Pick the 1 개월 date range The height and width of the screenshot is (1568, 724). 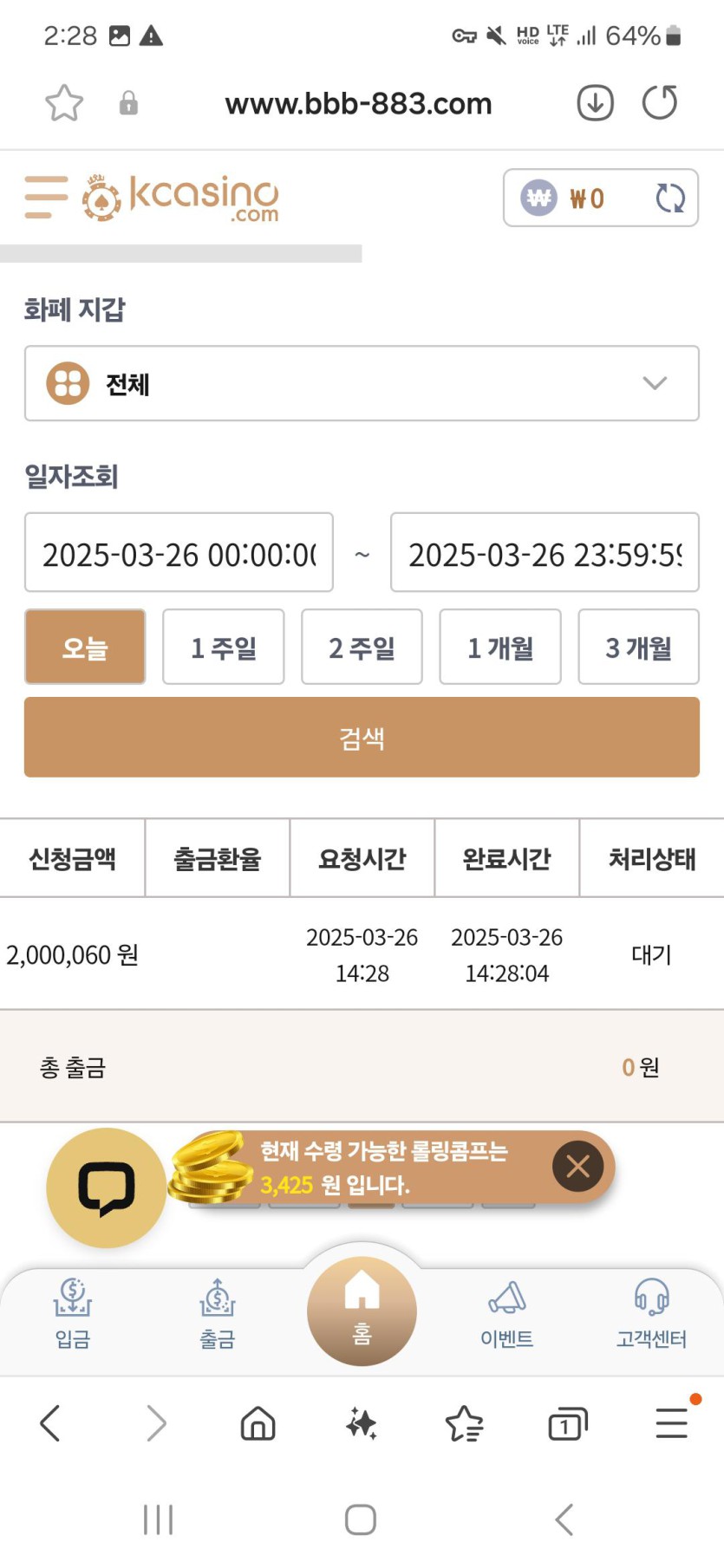[500, 647]
